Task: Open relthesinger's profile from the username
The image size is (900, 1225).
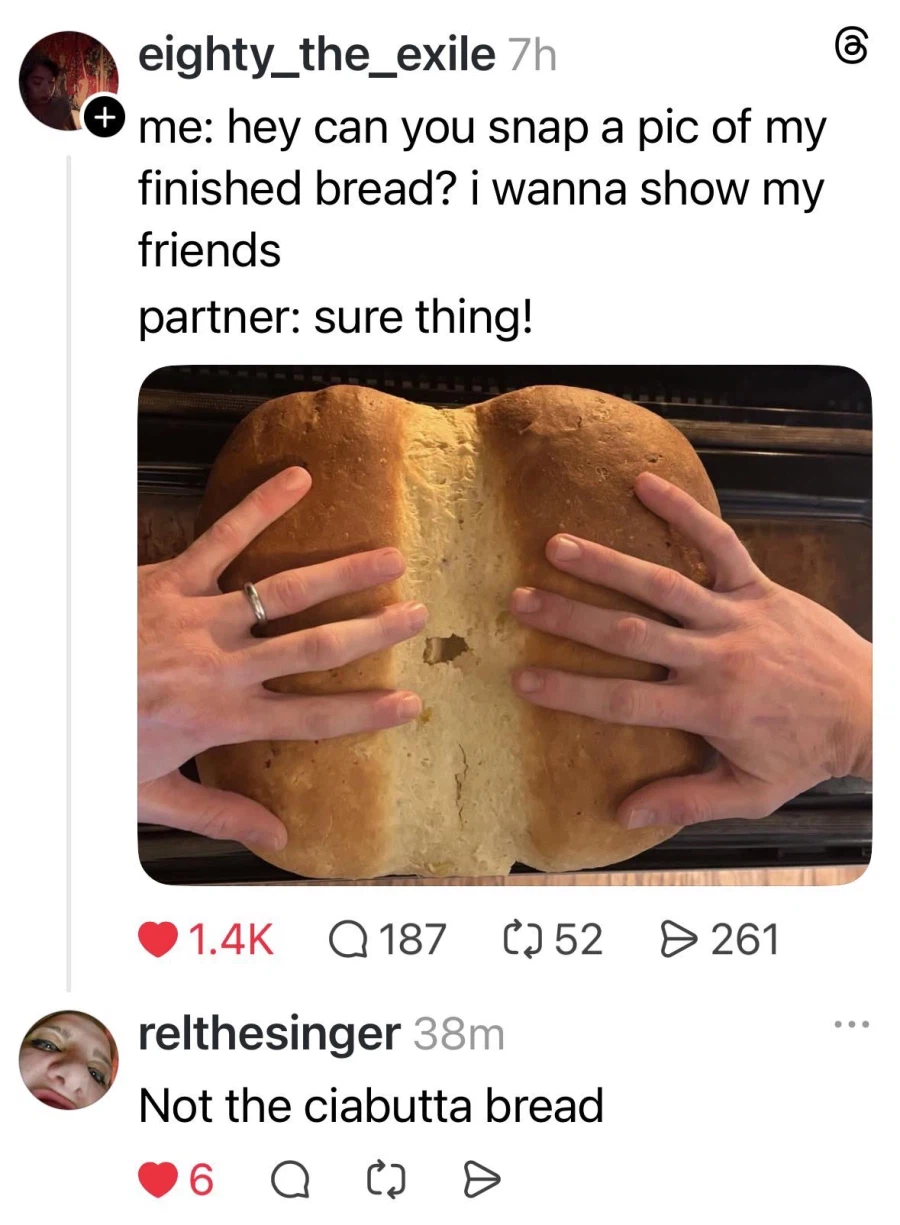Action: [x=268, y=1034]
